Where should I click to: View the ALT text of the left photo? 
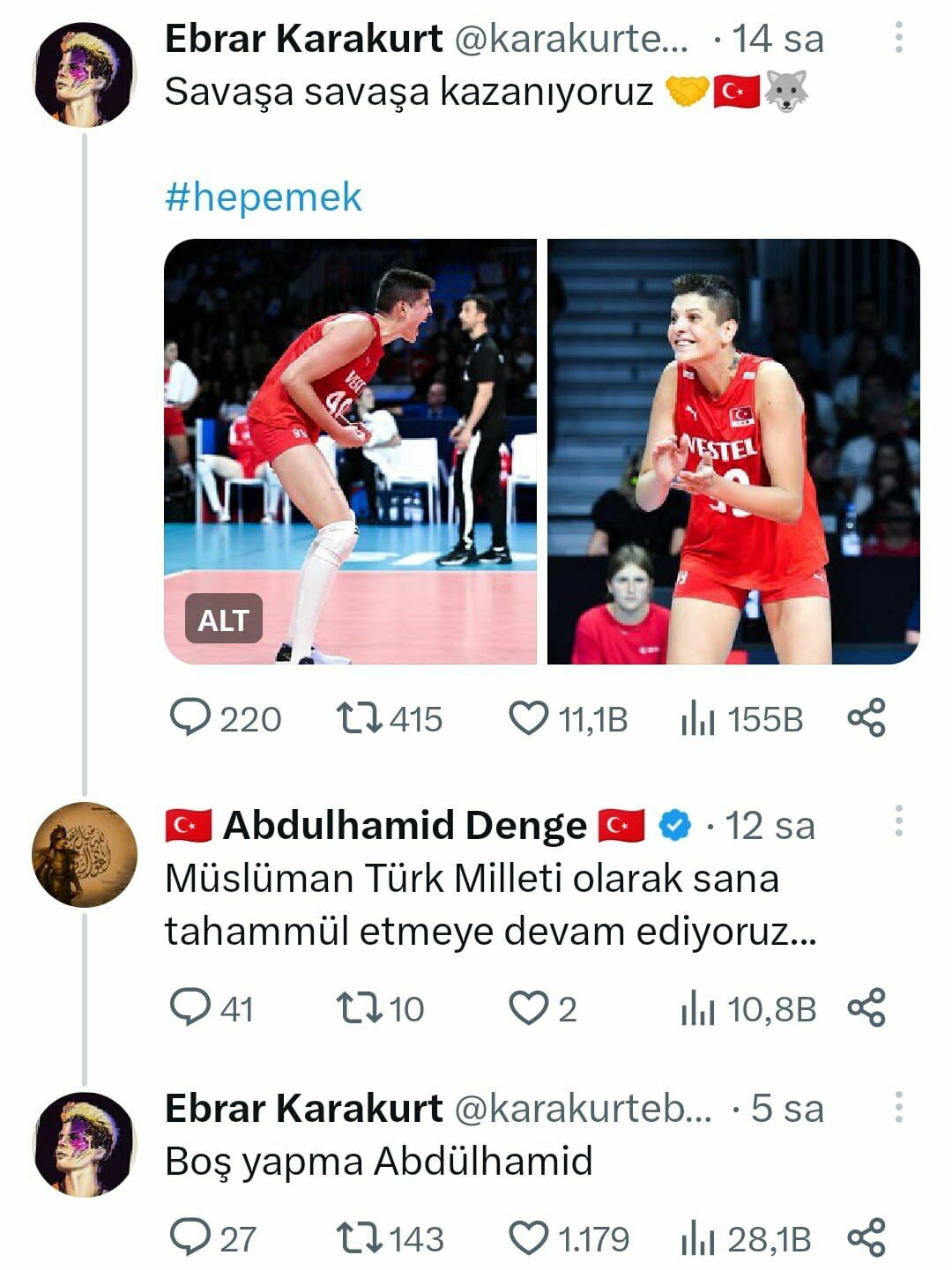click(x=222, y=620)
